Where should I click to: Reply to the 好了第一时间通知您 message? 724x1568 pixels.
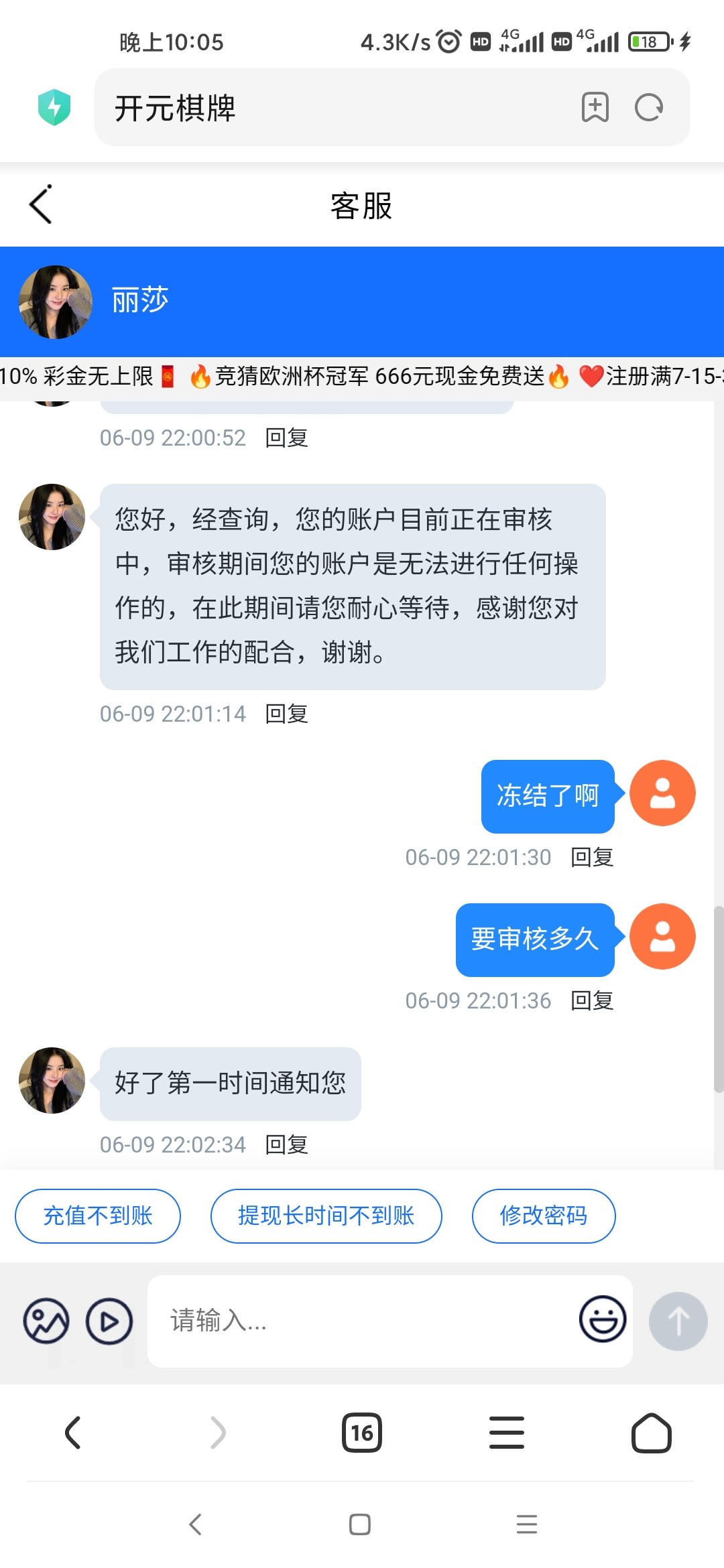(x=286, y=1145)
